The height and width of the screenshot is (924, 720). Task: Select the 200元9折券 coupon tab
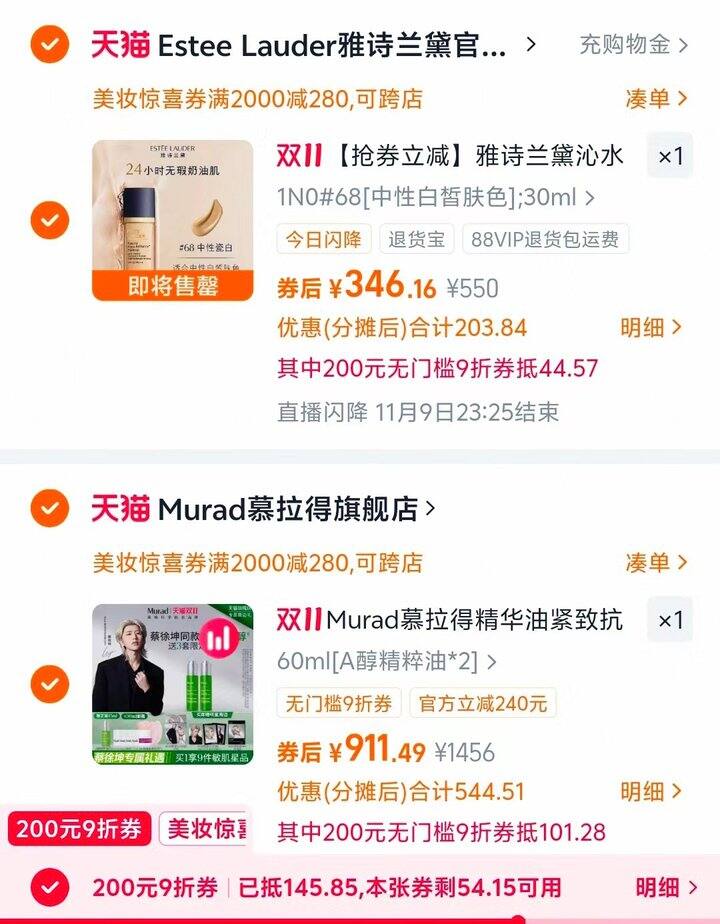point(80,829)
